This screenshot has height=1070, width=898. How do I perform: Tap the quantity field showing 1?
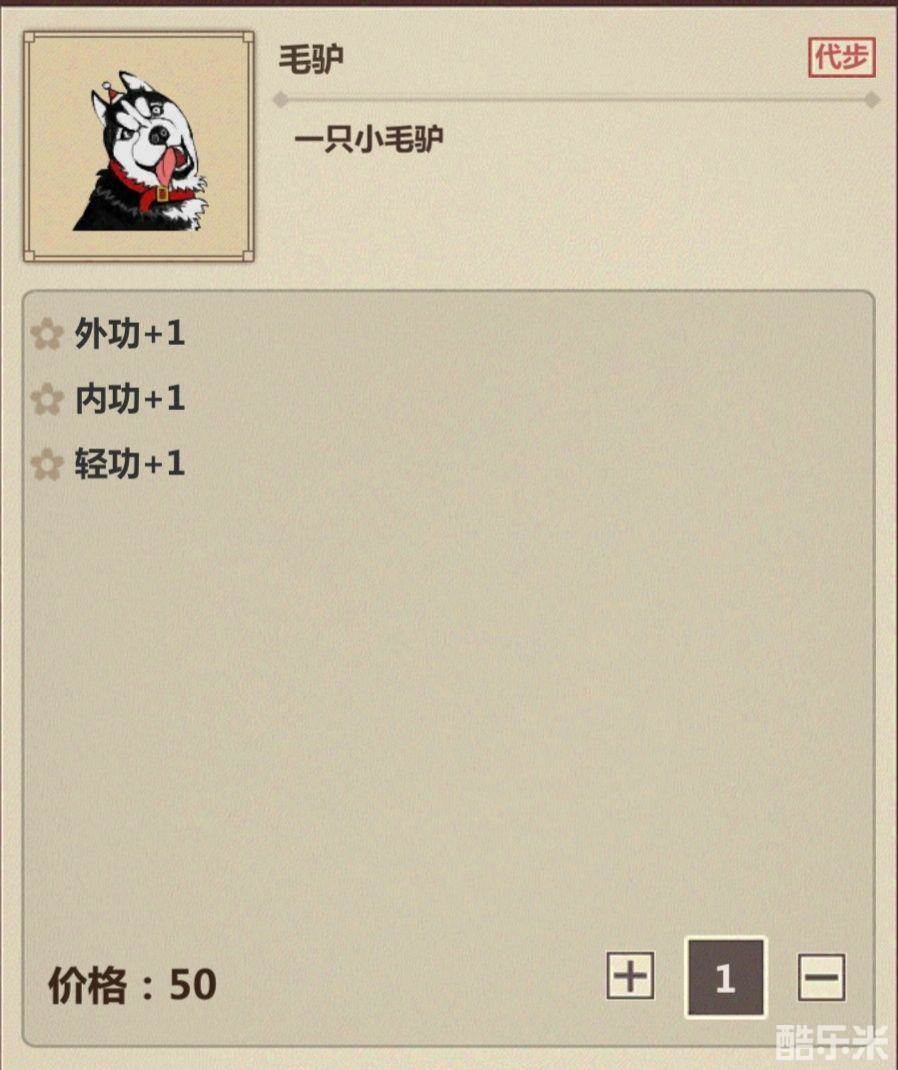point(725,978)
